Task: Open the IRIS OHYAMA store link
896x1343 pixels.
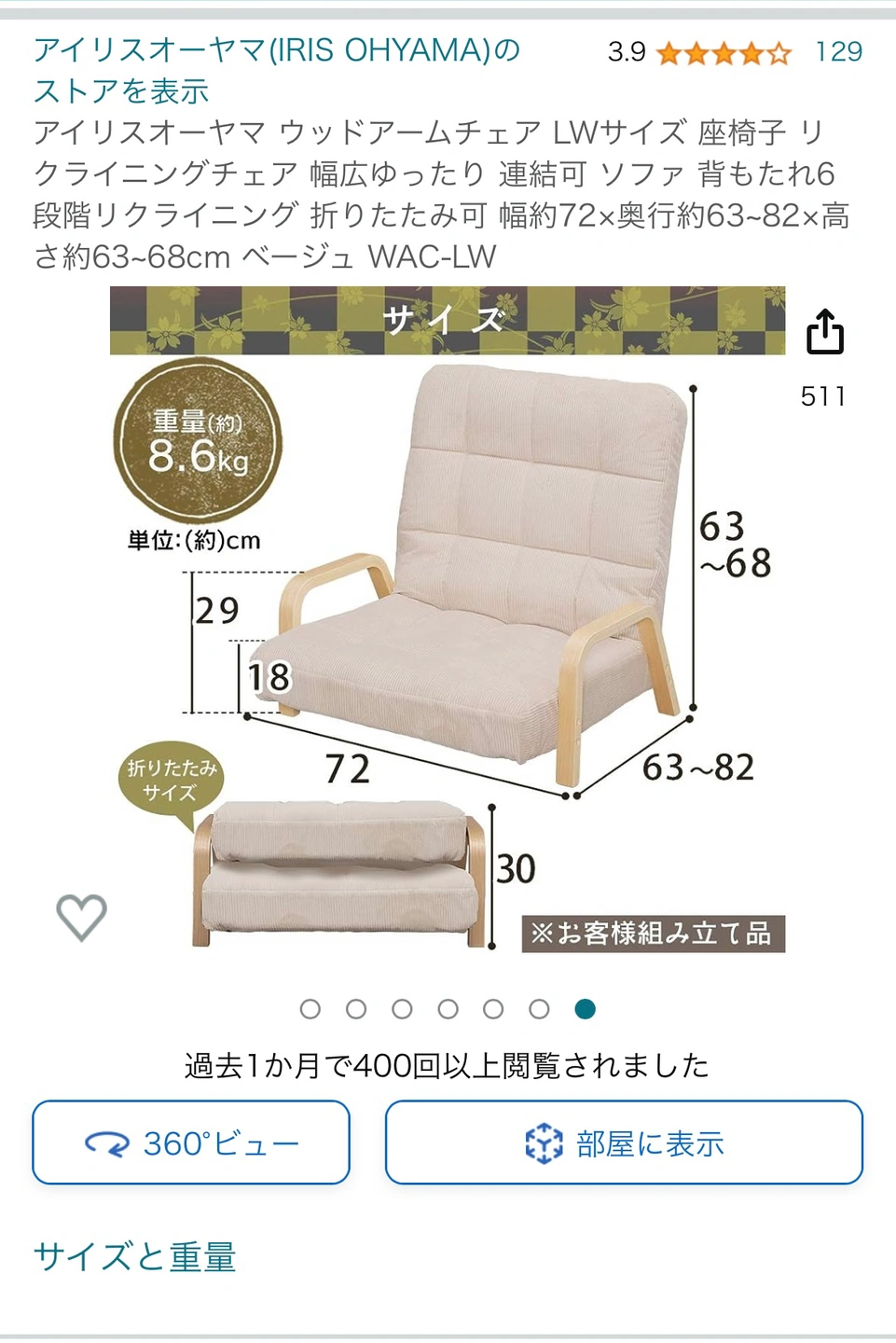Action: [x=276, y=70]
